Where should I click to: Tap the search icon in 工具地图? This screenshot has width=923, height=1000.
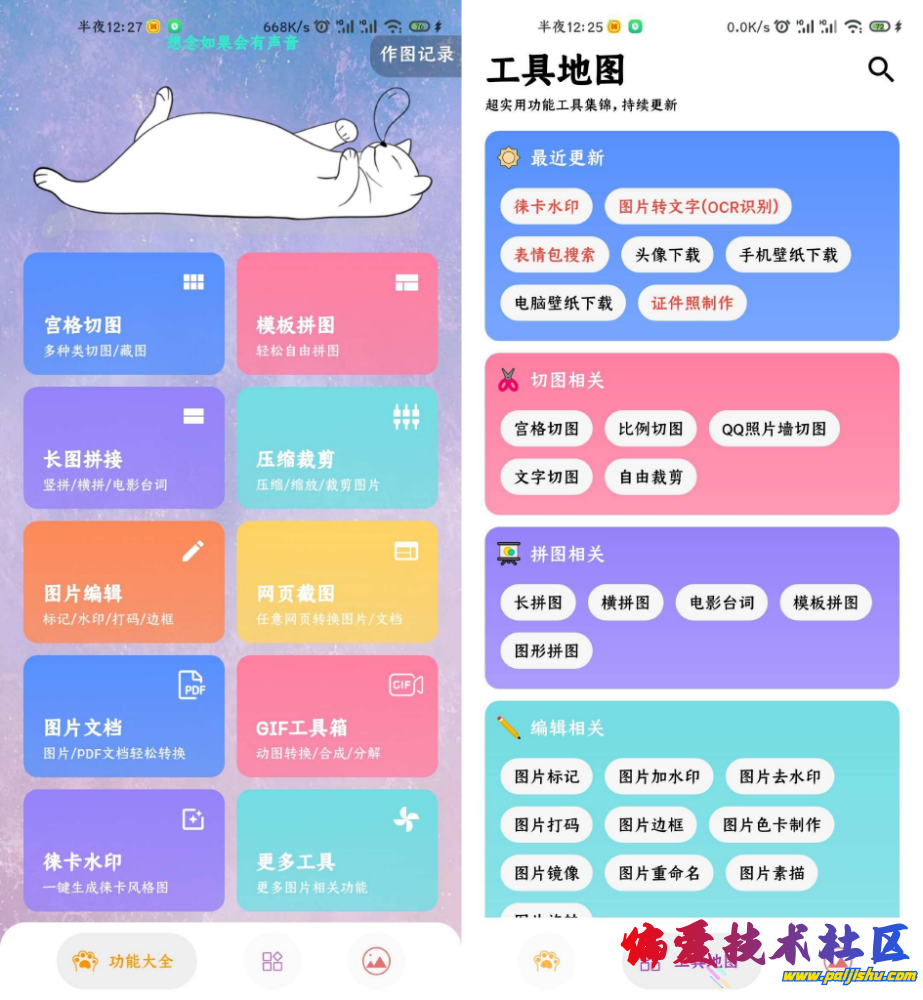coord(880,69)
